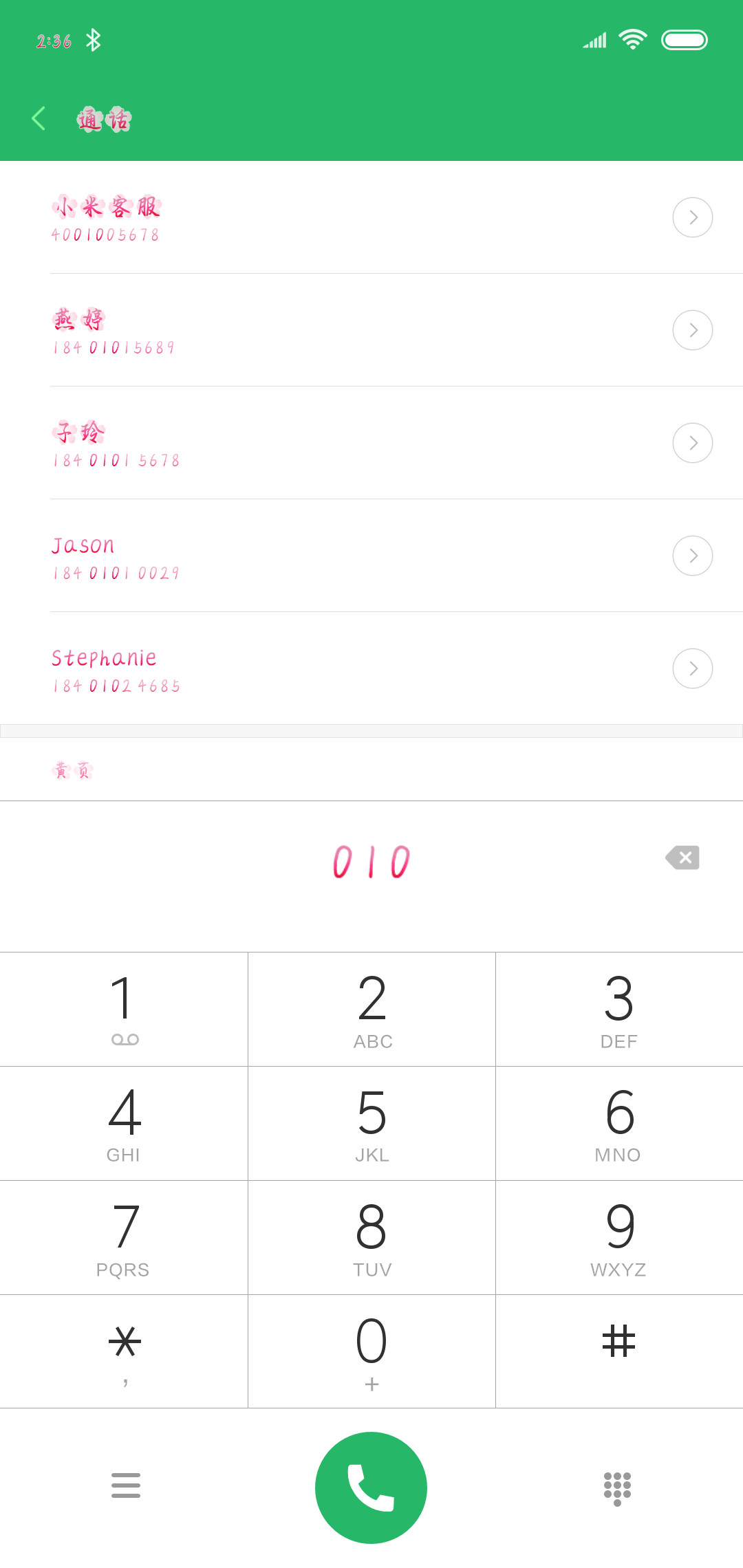Enter digit 5 on the keypad
This screenshot has height=1568, width=743.
[x=371, y=1124]
